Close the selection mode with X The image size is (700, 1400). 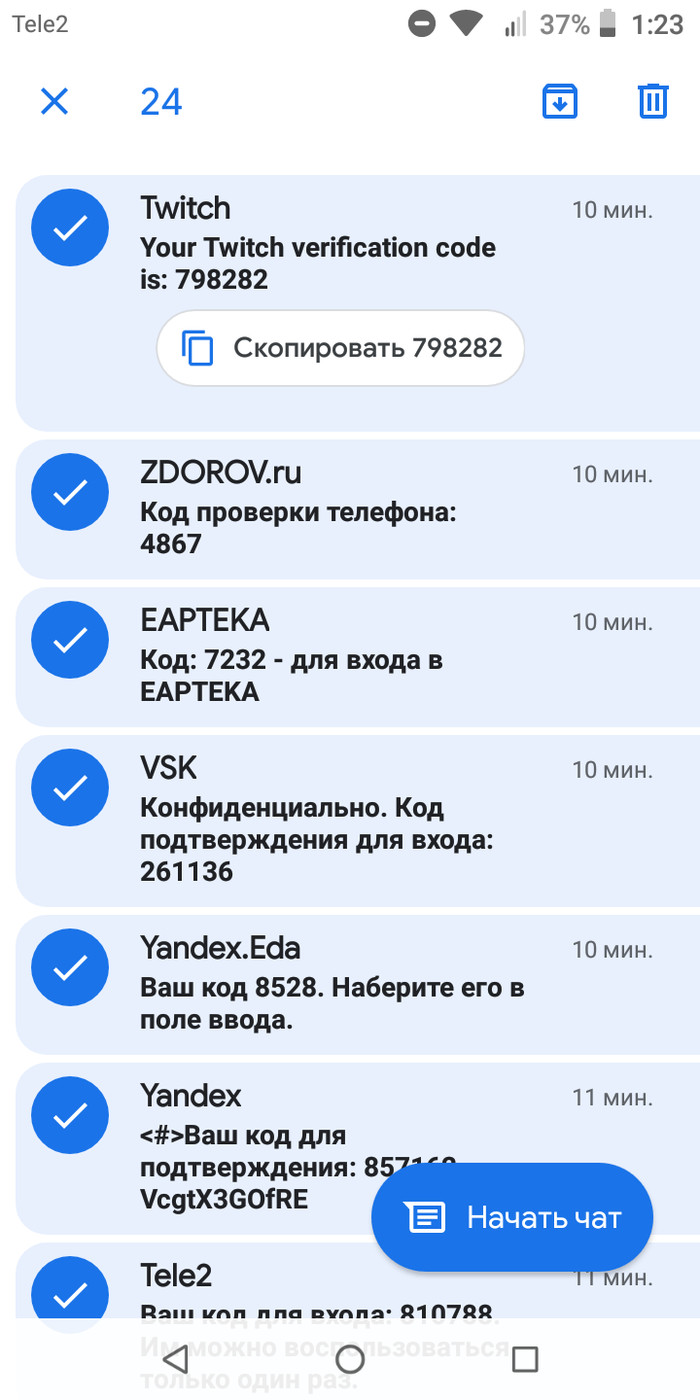pyautogui.click(x=54, y=102)
